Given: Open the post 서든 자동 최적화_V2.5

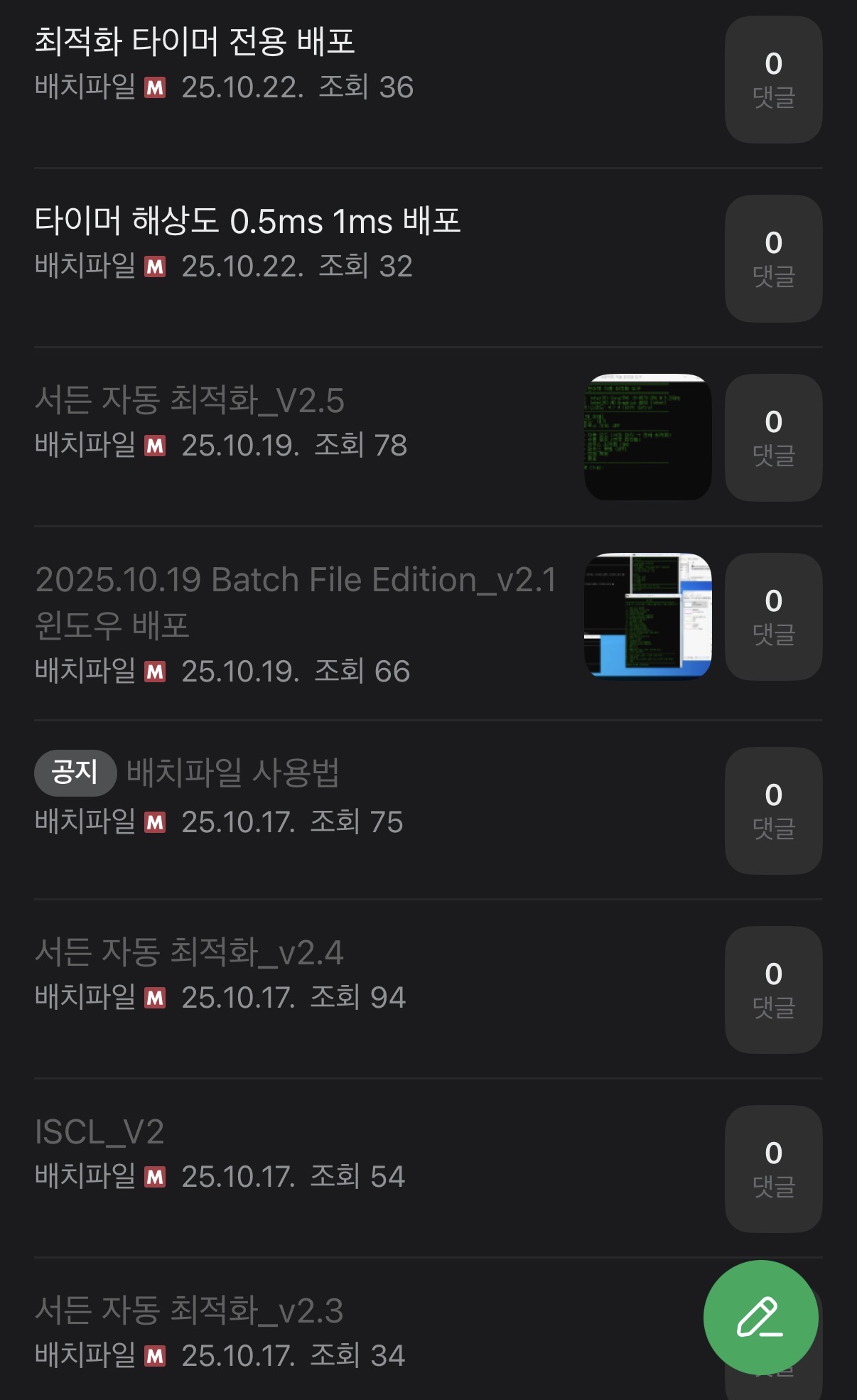Looking at the screenshot, I should click(x=190, y=399).
